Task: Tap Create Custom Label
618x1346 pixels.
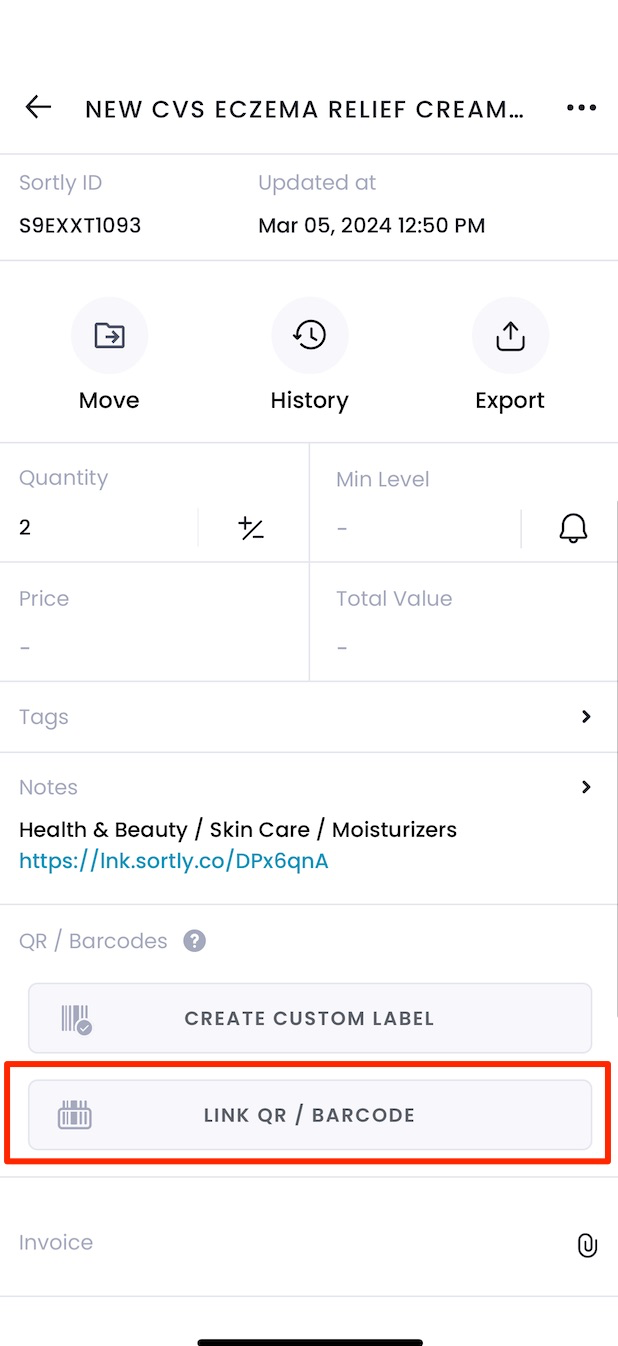Action: [x=309, y=1018]
